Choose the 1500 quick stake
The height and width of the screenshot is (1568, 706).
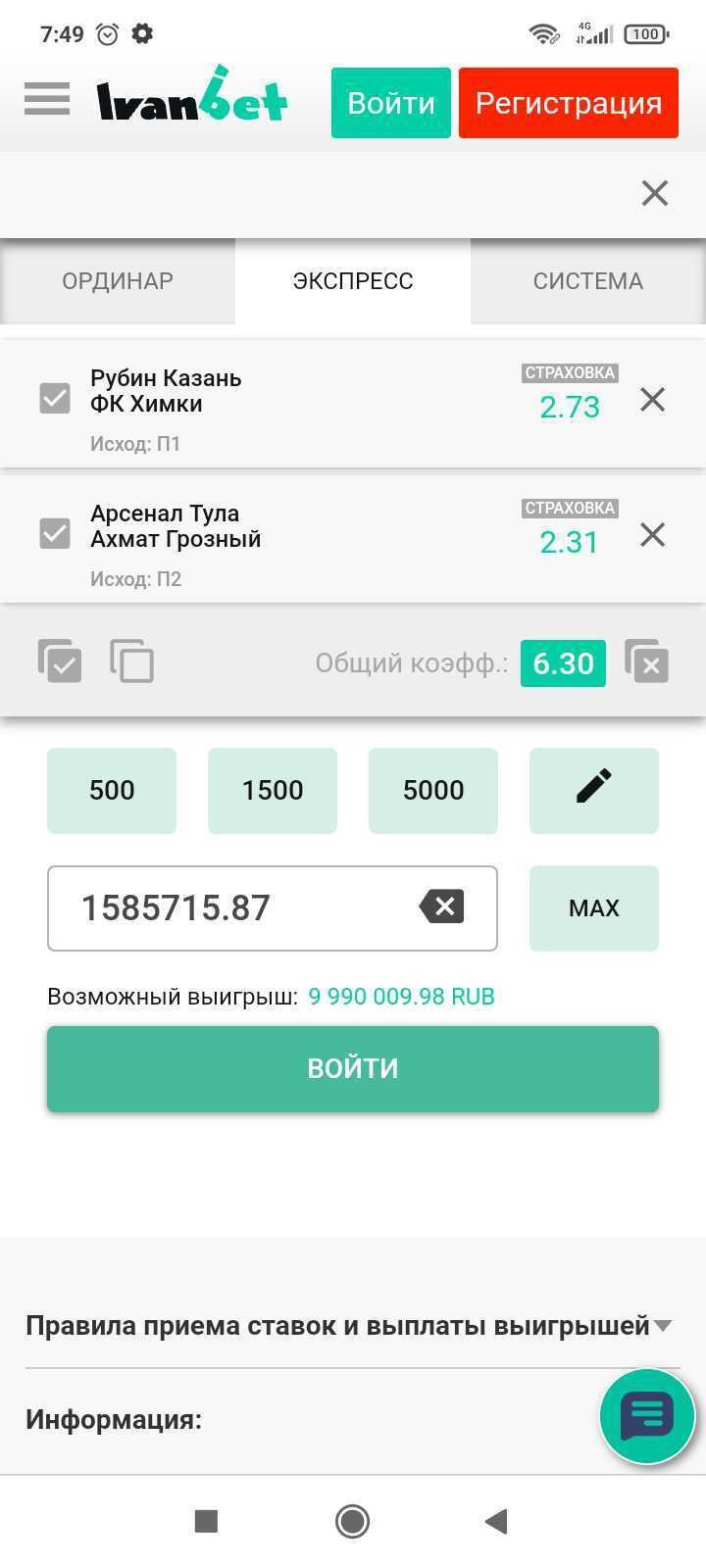tap(273, 791)
